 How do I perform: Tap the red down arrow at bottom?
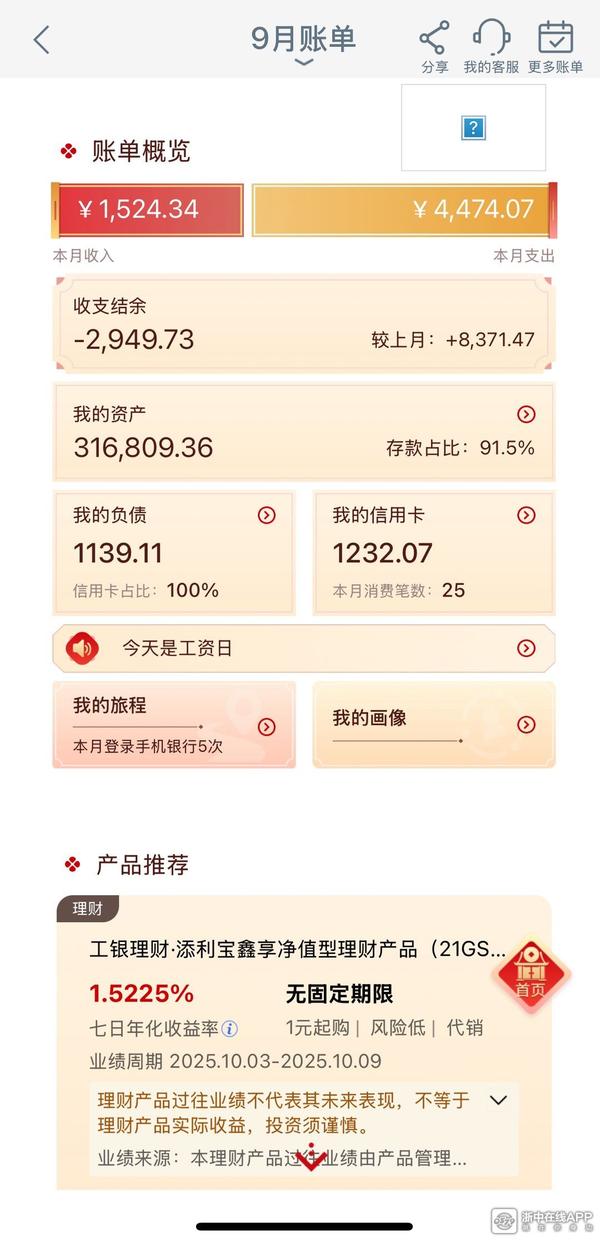[311, 1158]
